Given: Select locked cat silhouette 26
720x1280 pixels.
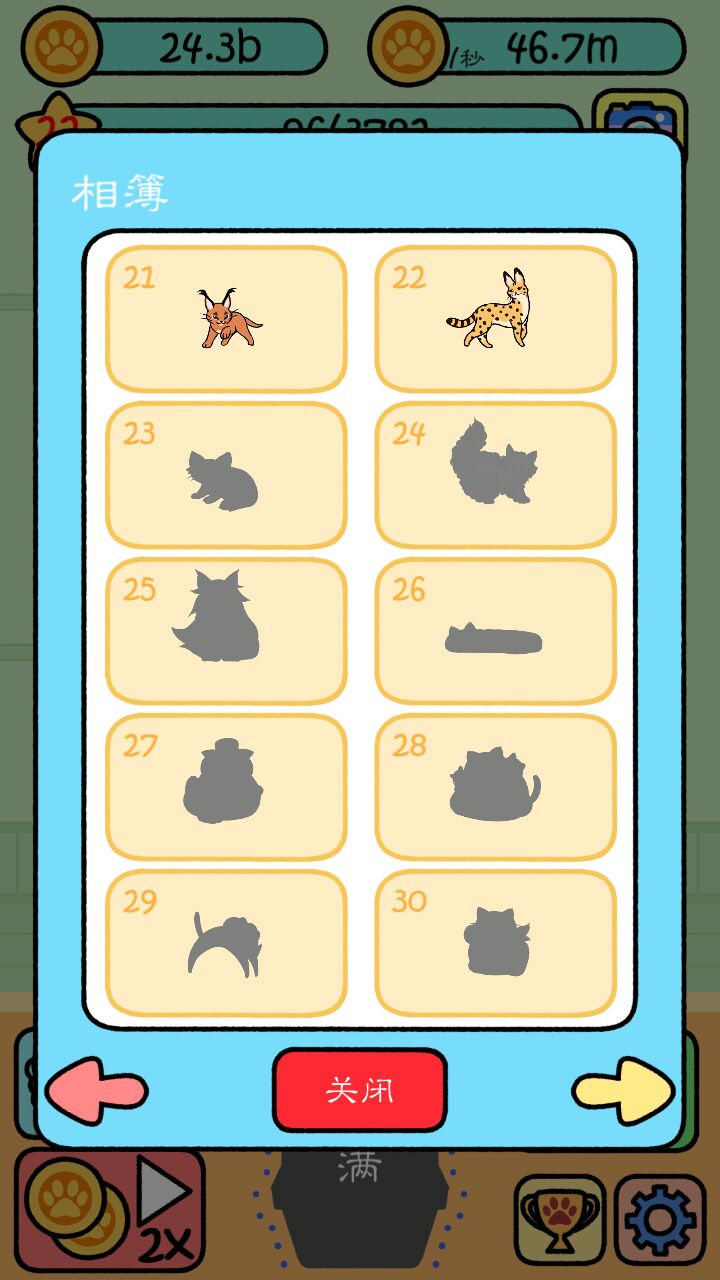Looking at the screenshot, I should (495, 631).
